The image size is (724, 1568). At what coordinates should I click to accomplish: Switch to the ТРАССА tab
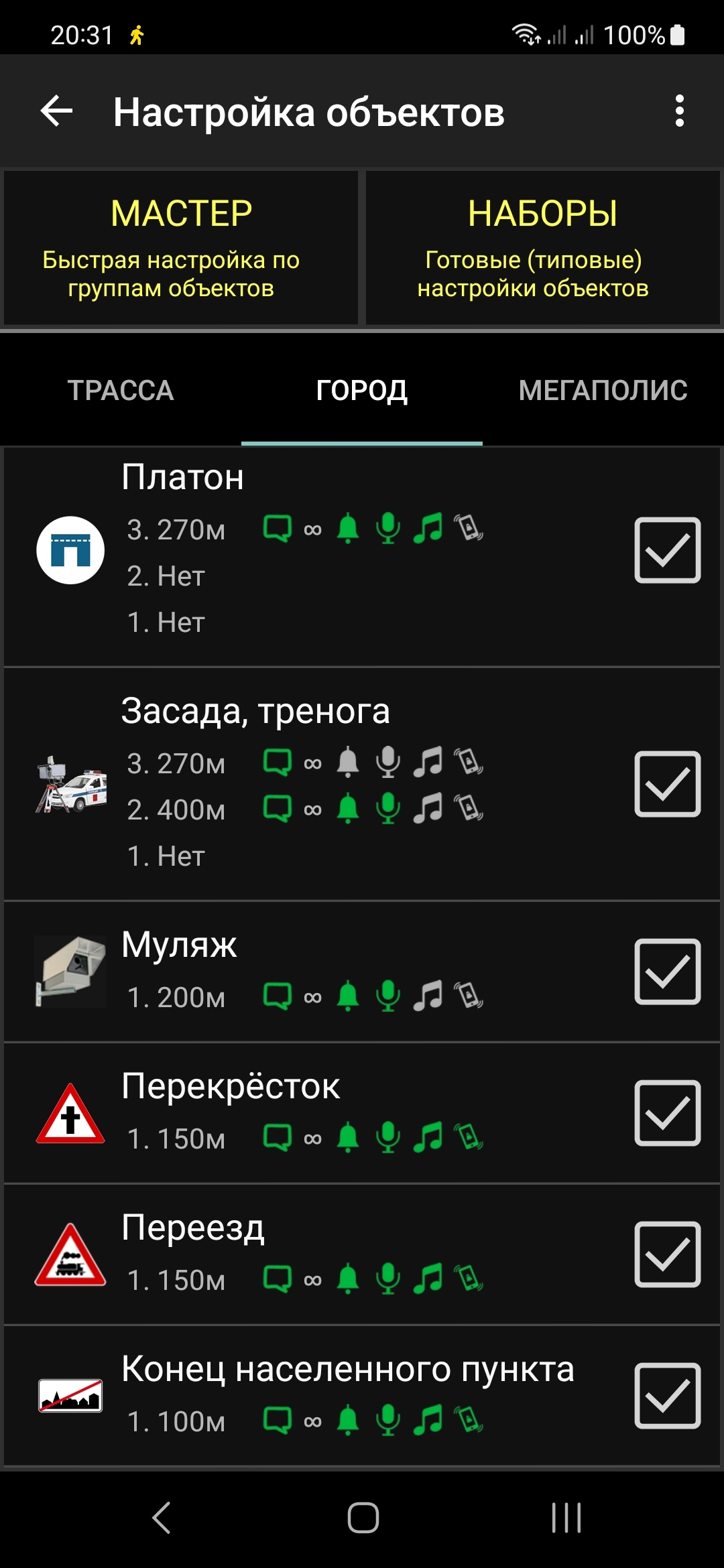121,390
